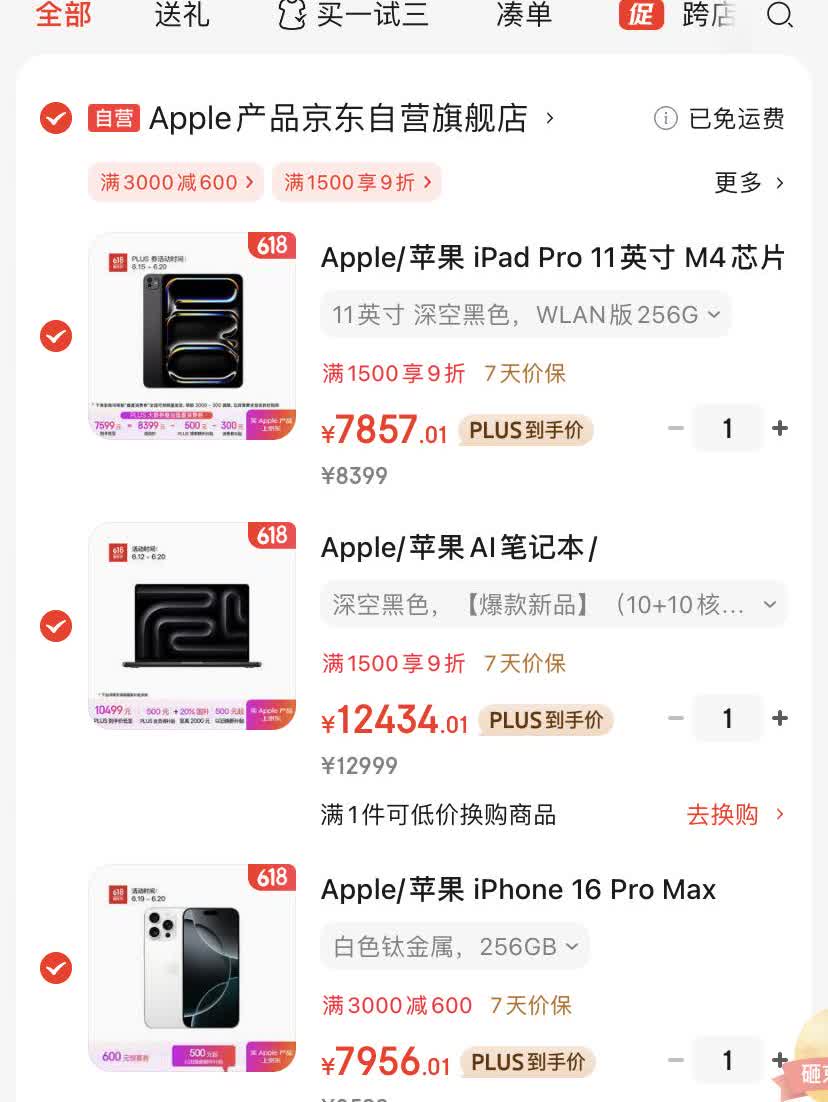Deselect the iPad Pro 11英寸 item
Image resolution: width=828 pixels, height=1102 pixels.
pos(56,336)
